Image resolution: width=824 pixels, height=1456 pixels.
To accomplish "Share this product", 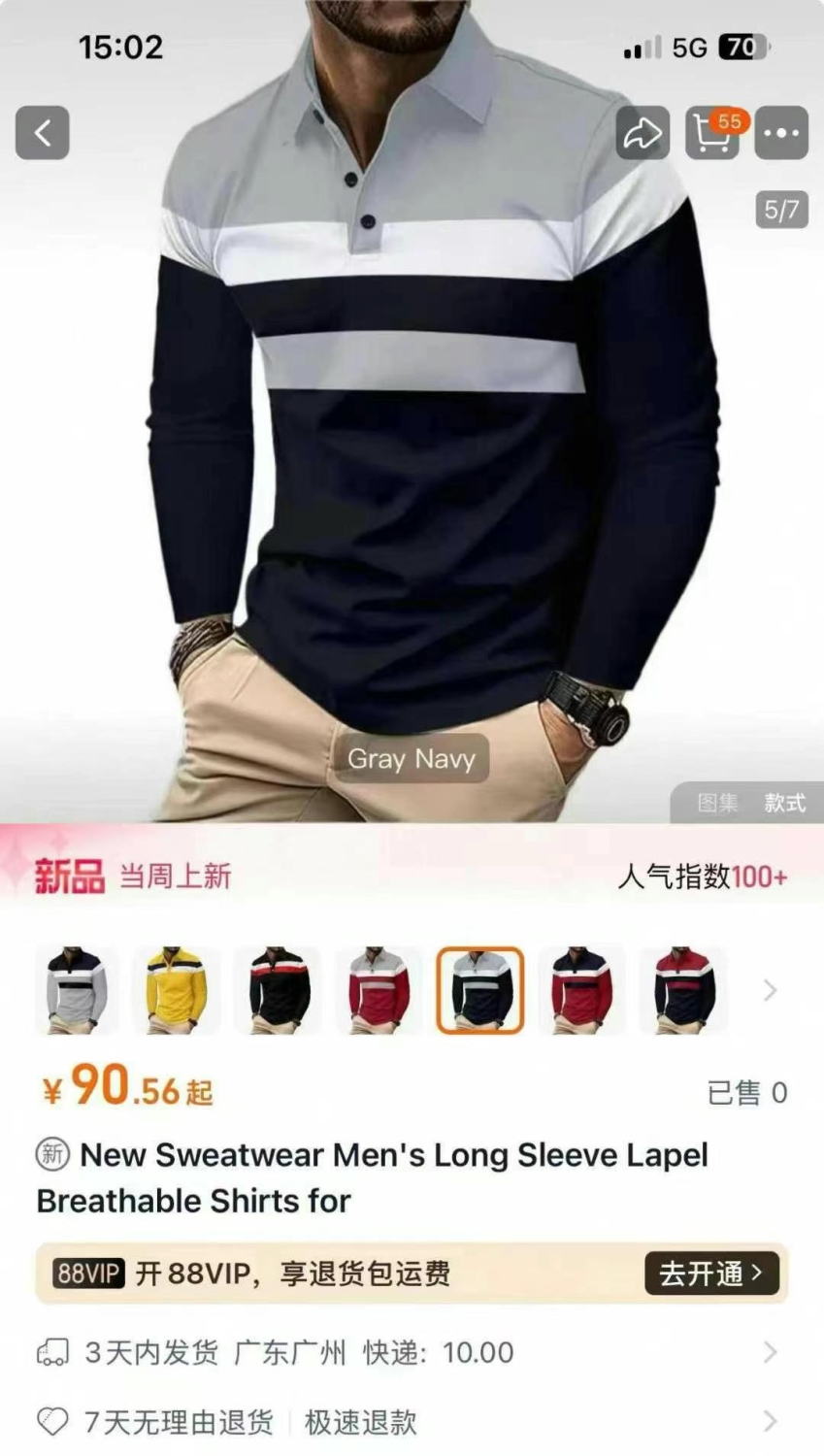I will click(x=643, y=133).
